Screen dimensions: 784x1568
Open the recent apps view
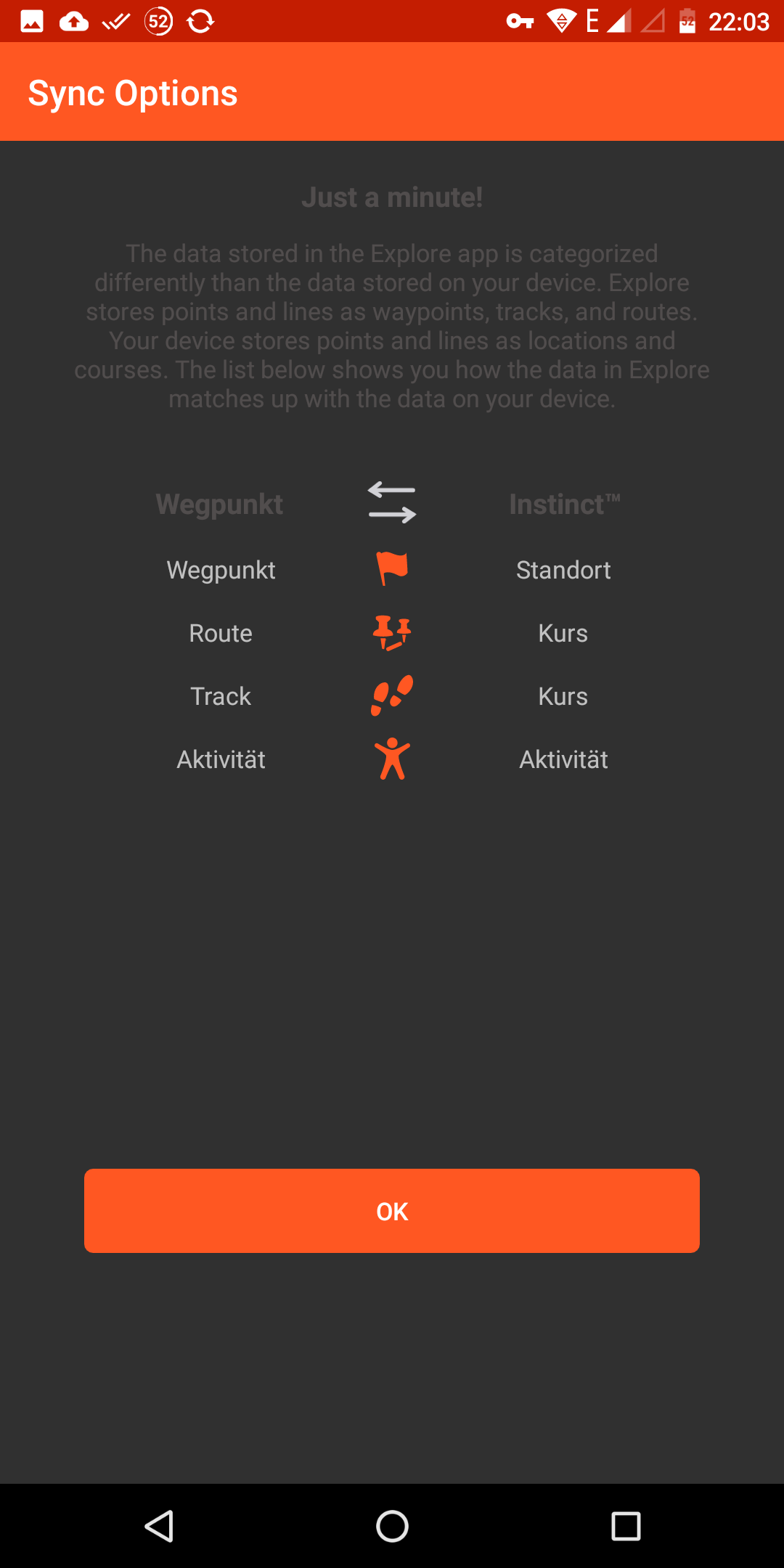click(625, 1526)
